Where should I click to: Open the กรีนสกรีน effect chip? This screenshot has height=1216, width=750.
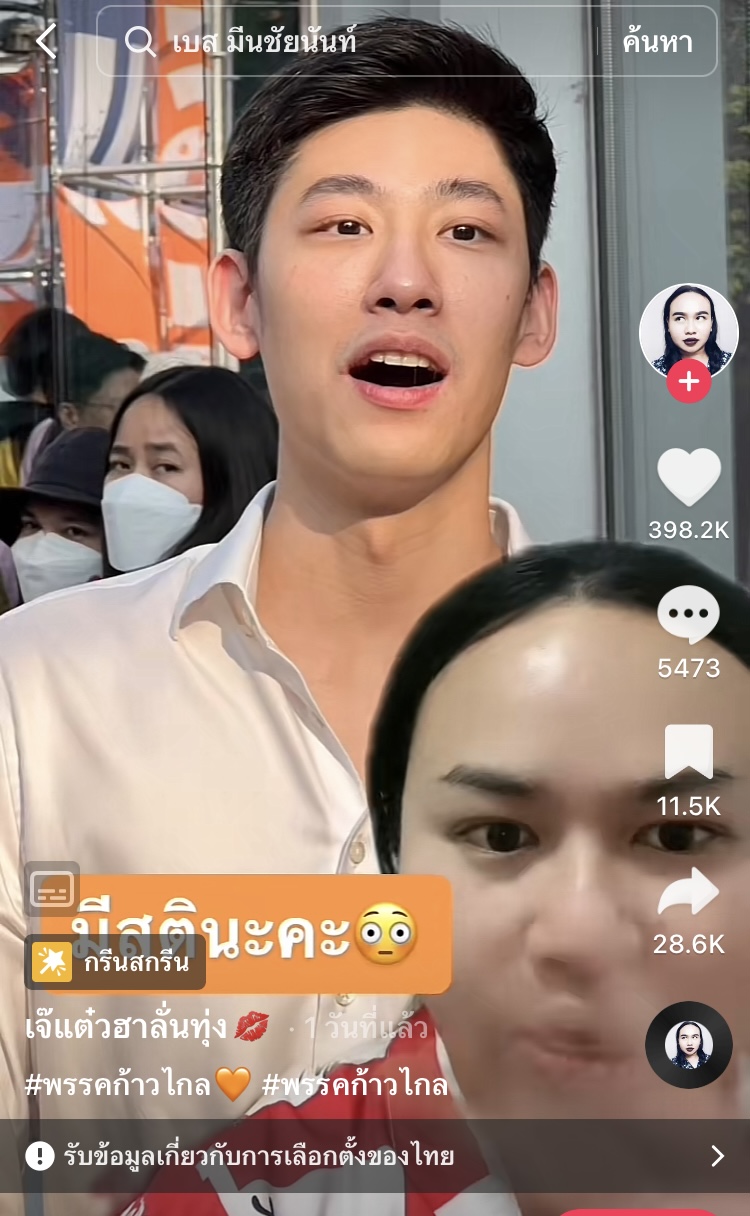(x=116, y=962)
